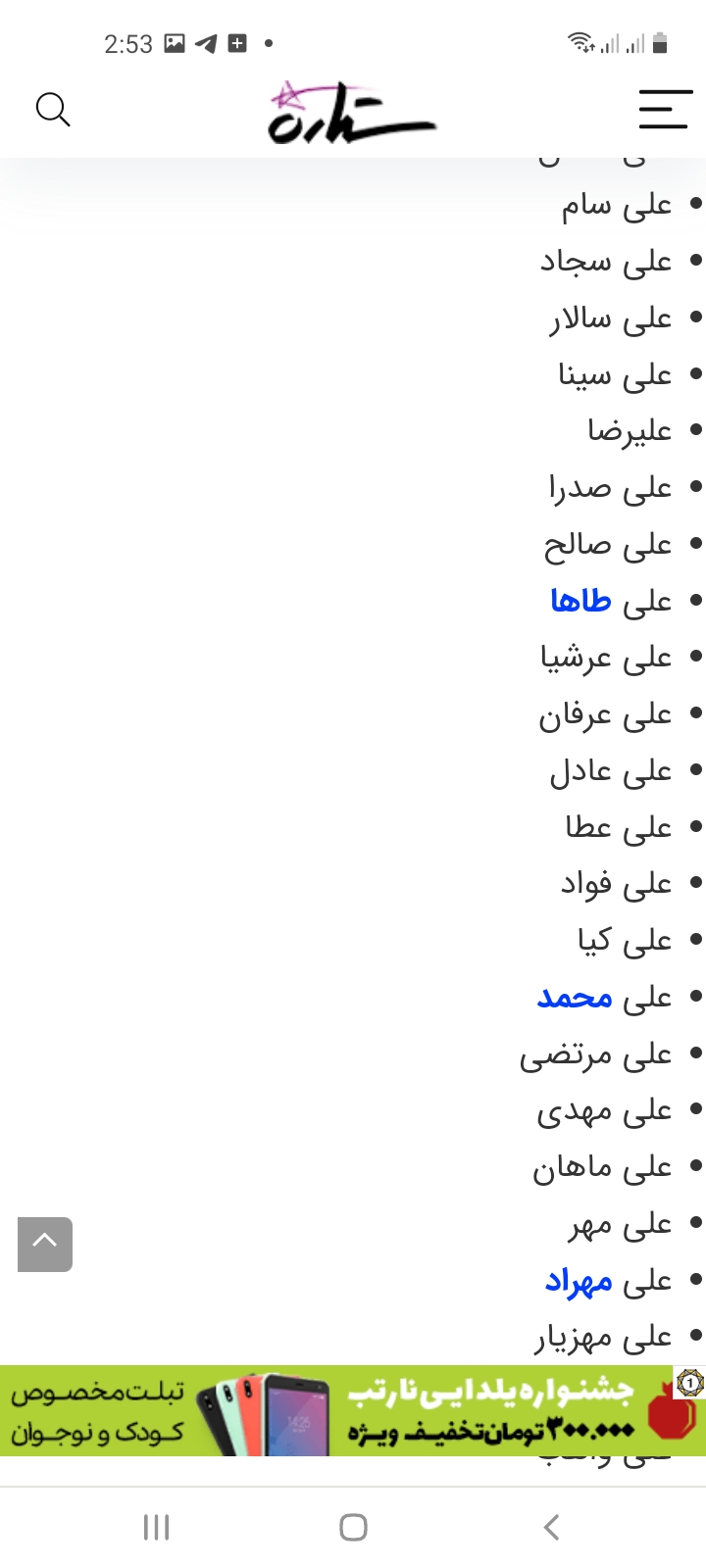This screenshot has height=1568, width=706.
Task: Open the Yalda festival tablet ad banner
Action: 353,1411
